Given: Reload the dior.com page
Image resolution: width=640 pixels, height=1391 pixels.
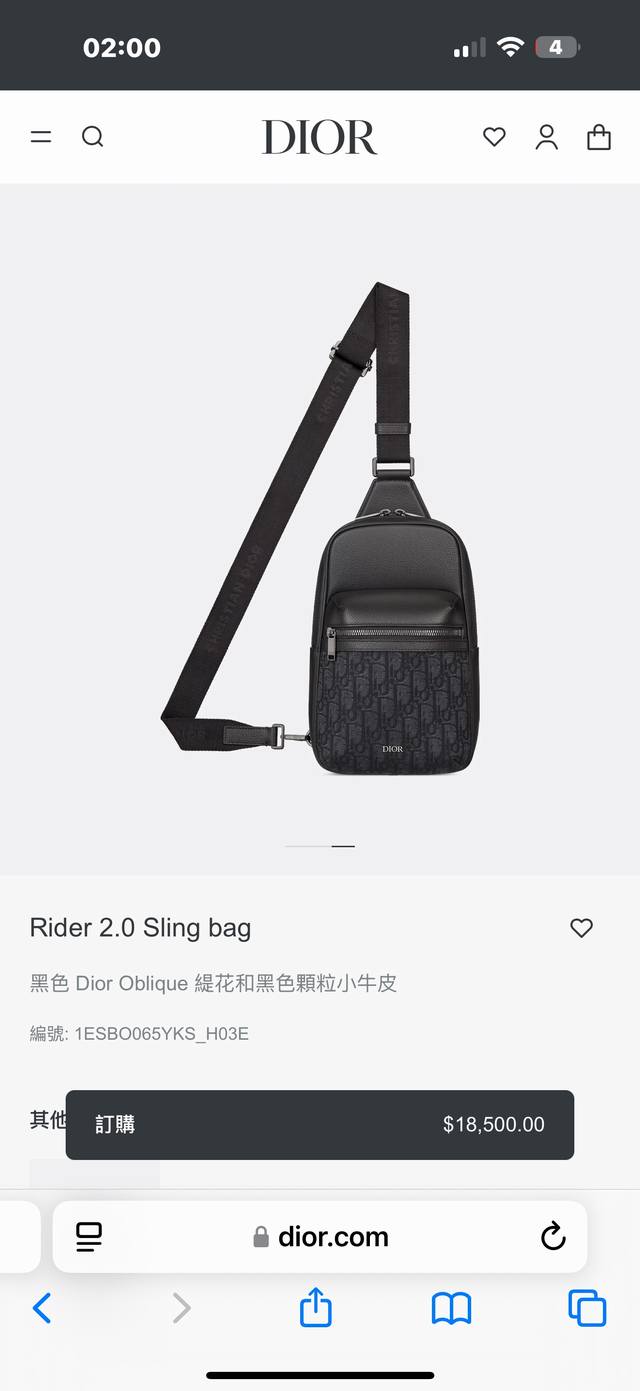Looking at the screenshot, I should pos(553,1237).
